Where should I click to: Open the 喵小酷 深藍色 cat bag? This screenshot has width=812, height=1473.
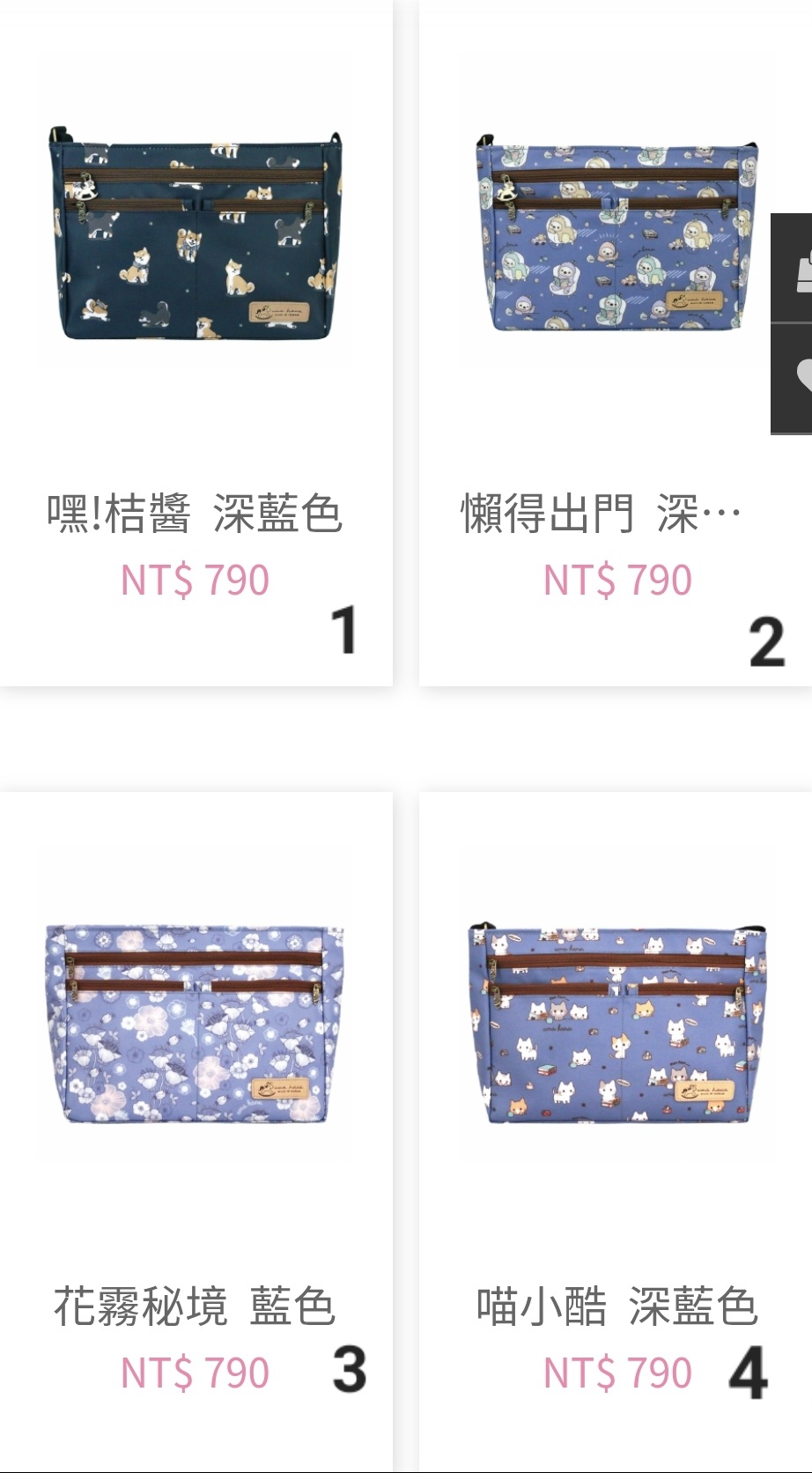coord(616,1022)
